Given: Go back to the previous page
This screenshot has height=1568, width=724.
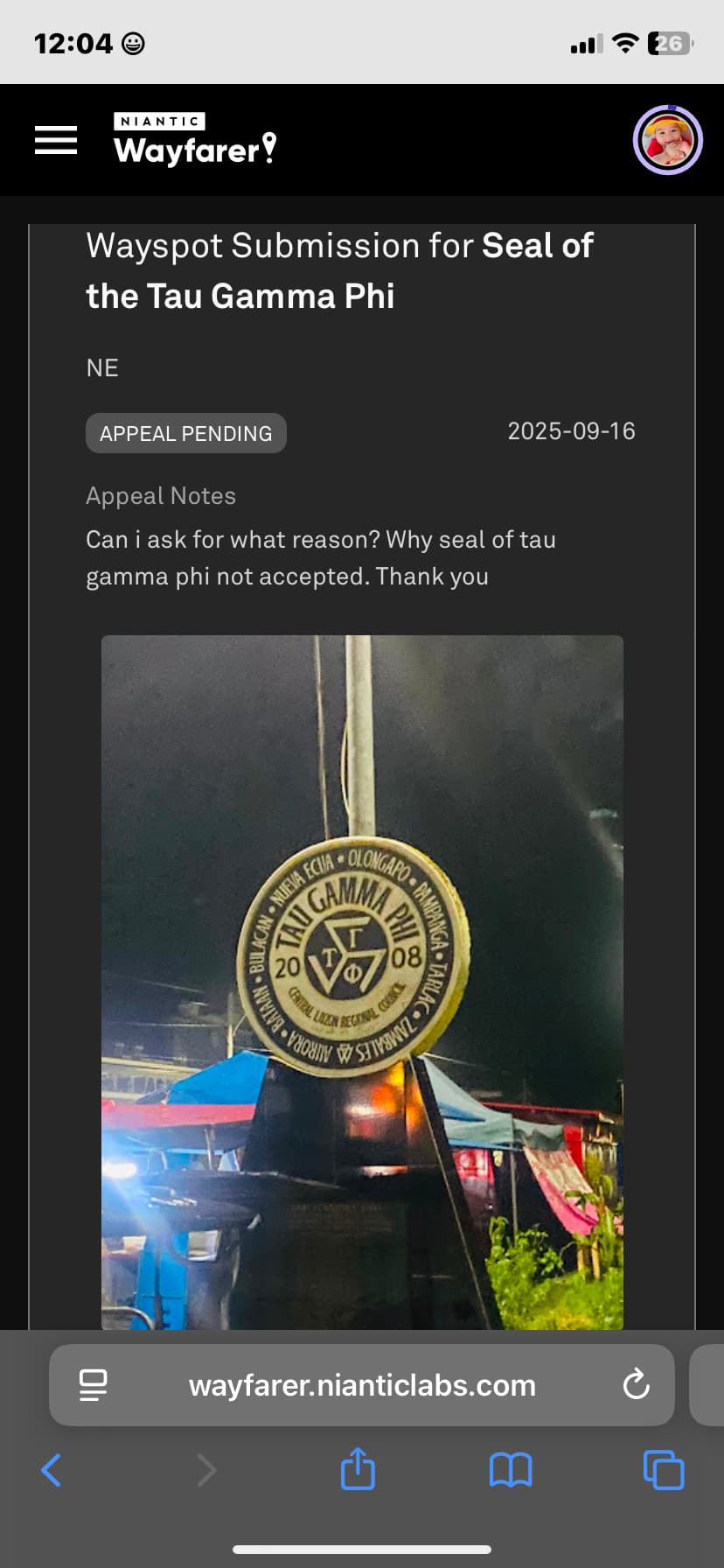Looking at the screenshot, I should pyautogui.click(x=52, y=1470).
